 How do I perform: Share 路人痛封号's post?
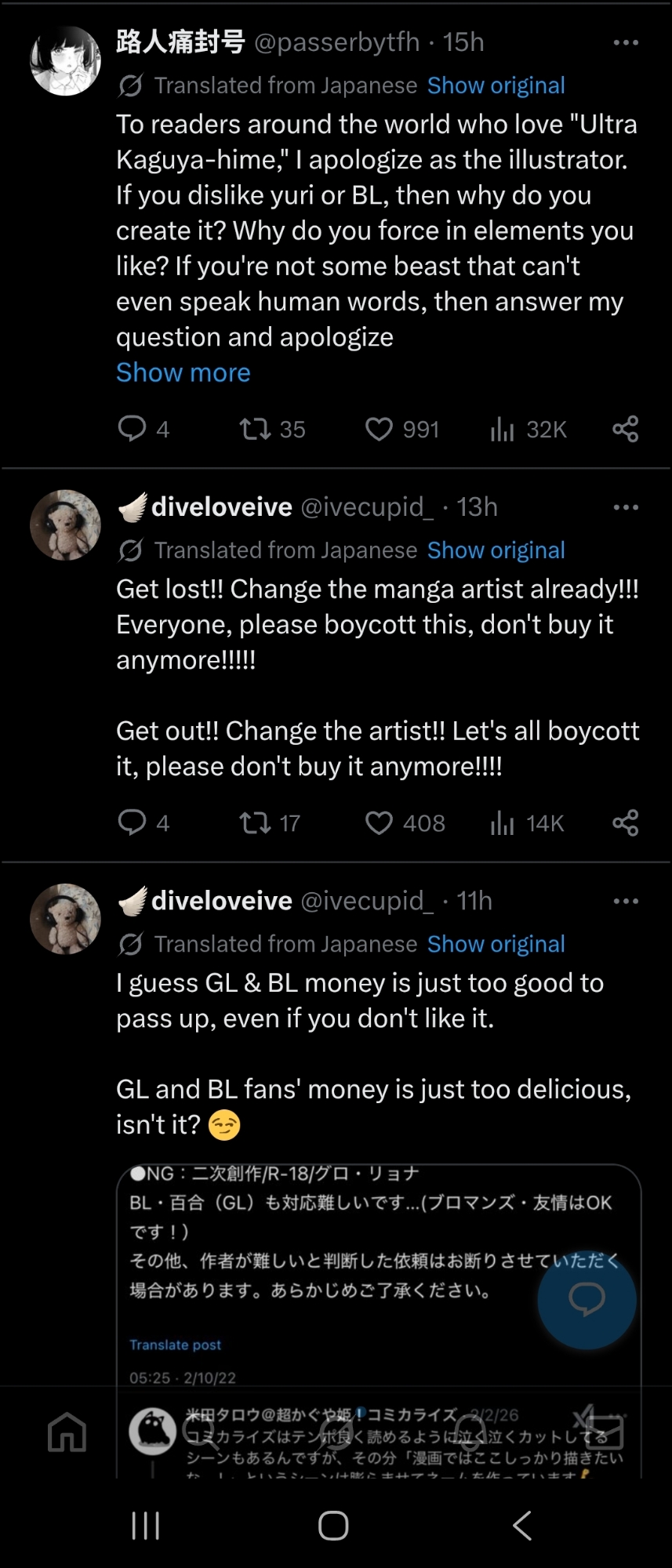pos(625,429)
